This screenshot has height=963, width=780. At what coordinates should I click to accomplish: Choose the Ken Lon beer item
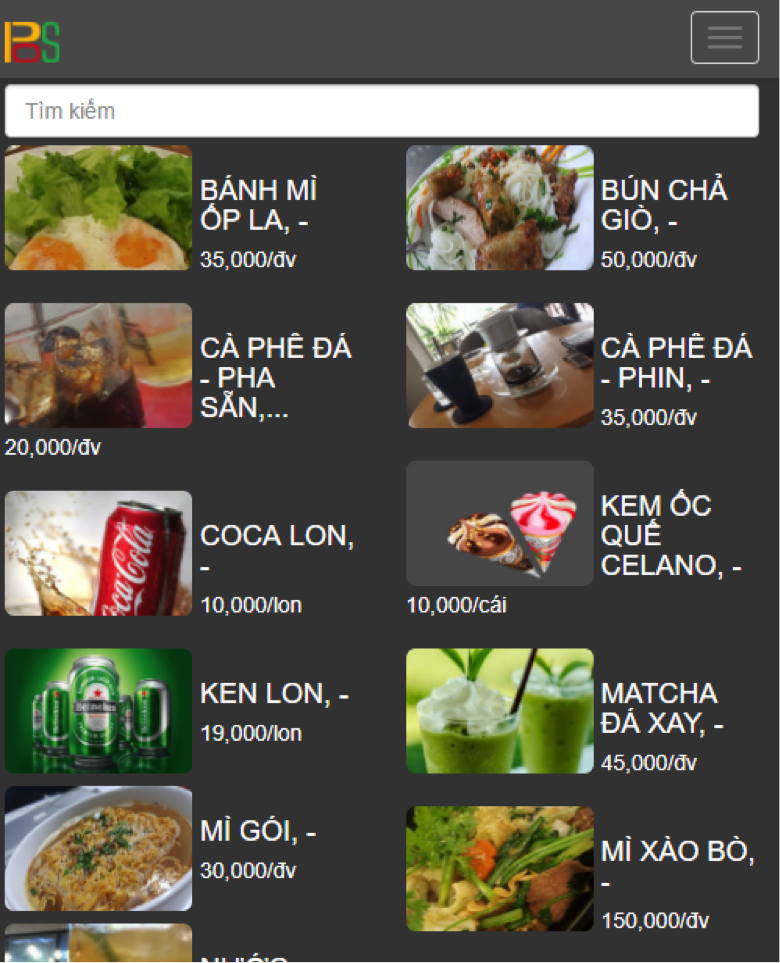[x=98, y=711]
